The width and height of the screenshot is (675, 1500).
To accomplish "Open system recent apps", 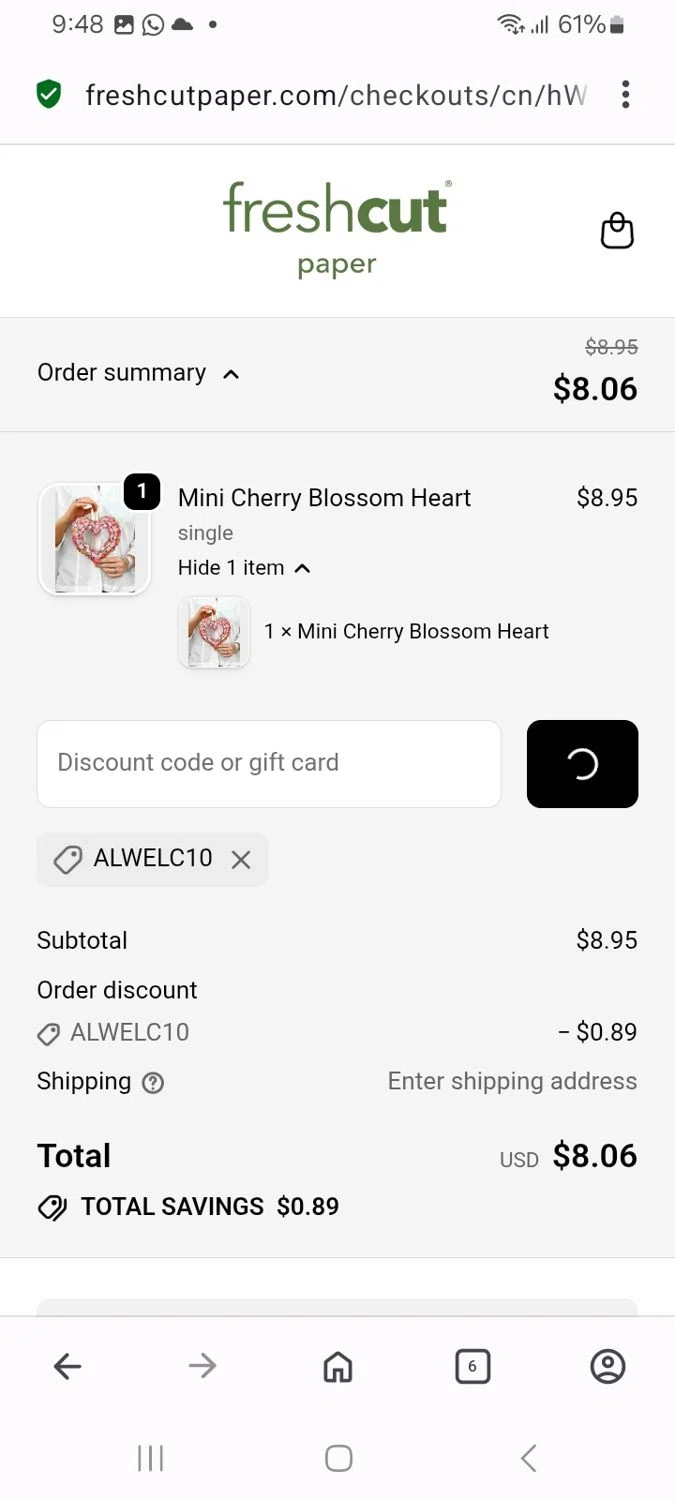I will point(150,1458).
